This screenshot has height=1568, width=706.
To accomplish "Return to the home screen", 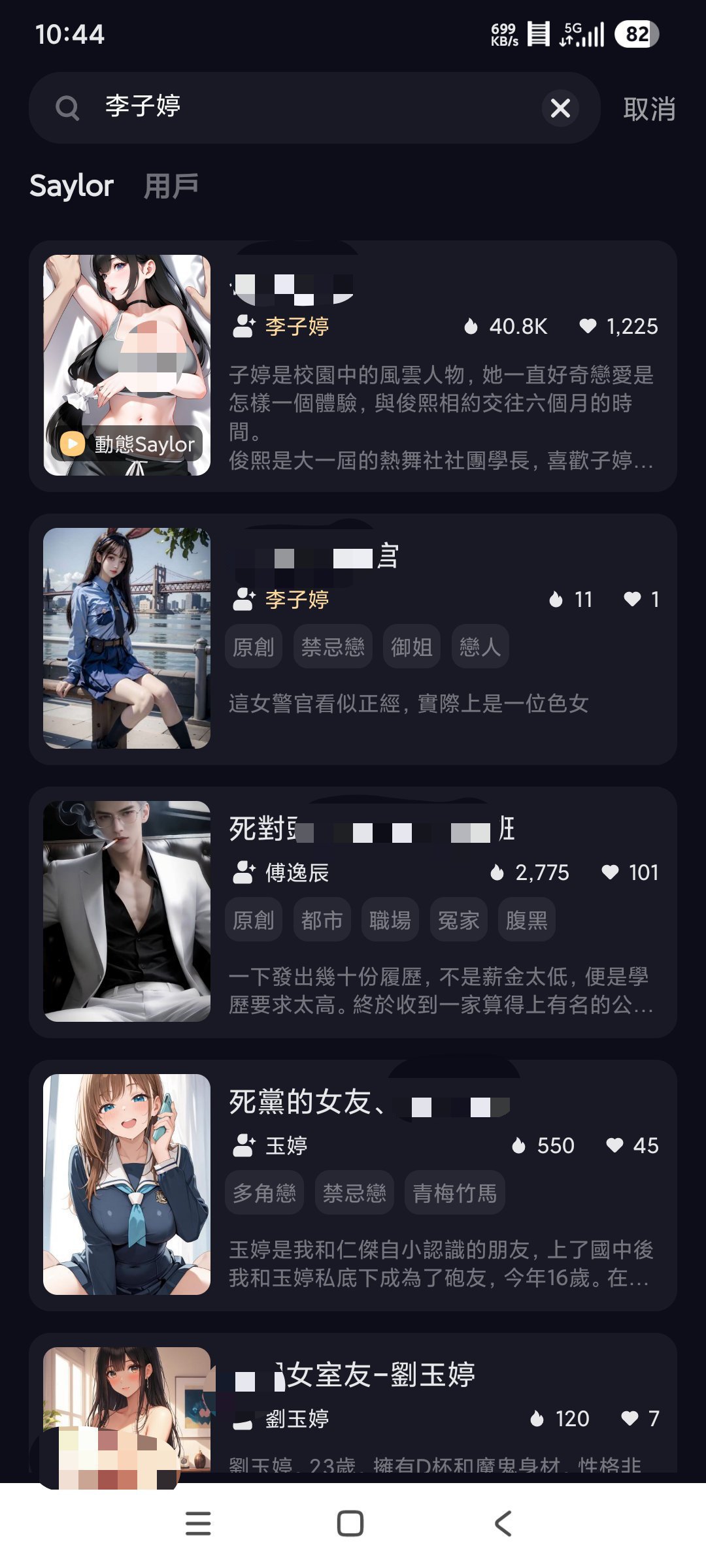I will click(350, 1524).
